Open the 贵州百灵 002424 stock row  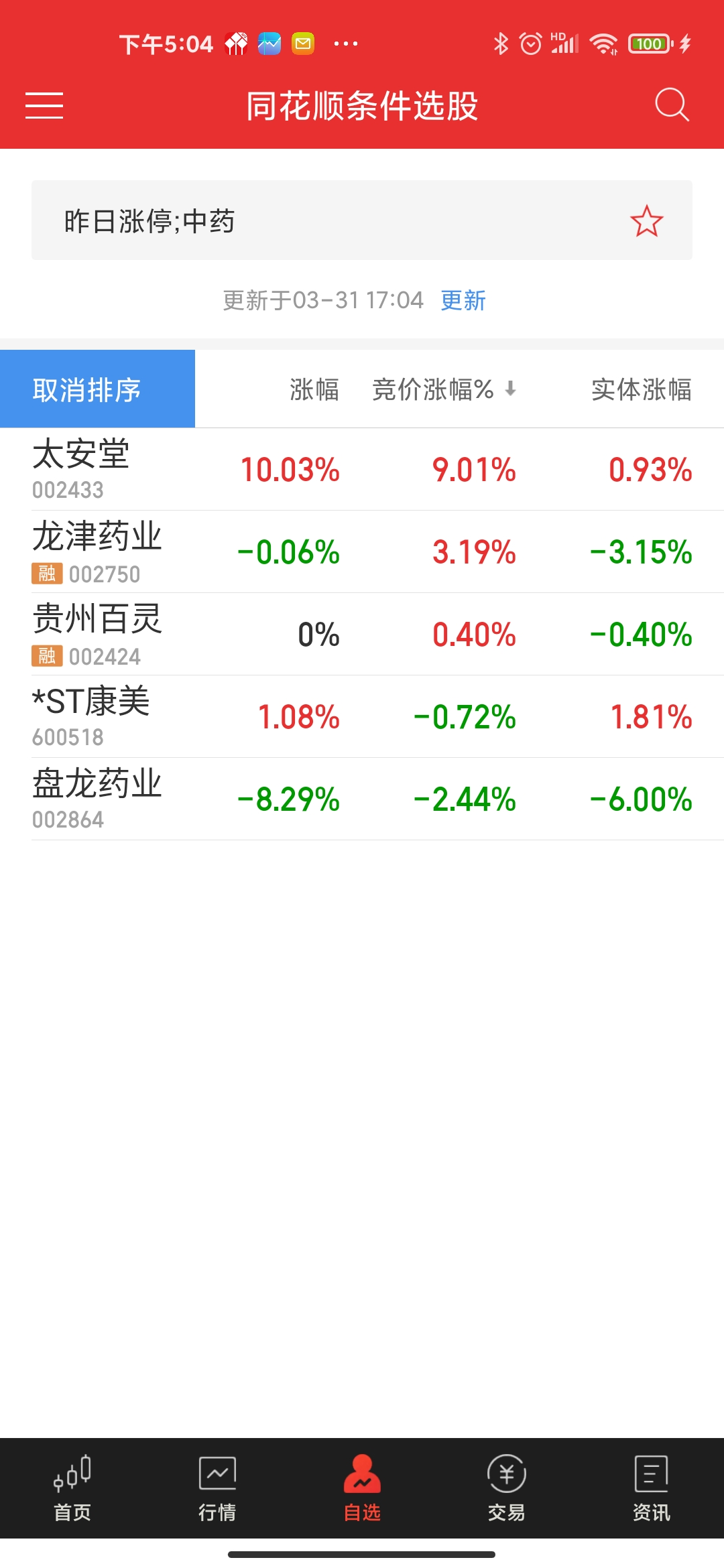click(x=362, y=635)
